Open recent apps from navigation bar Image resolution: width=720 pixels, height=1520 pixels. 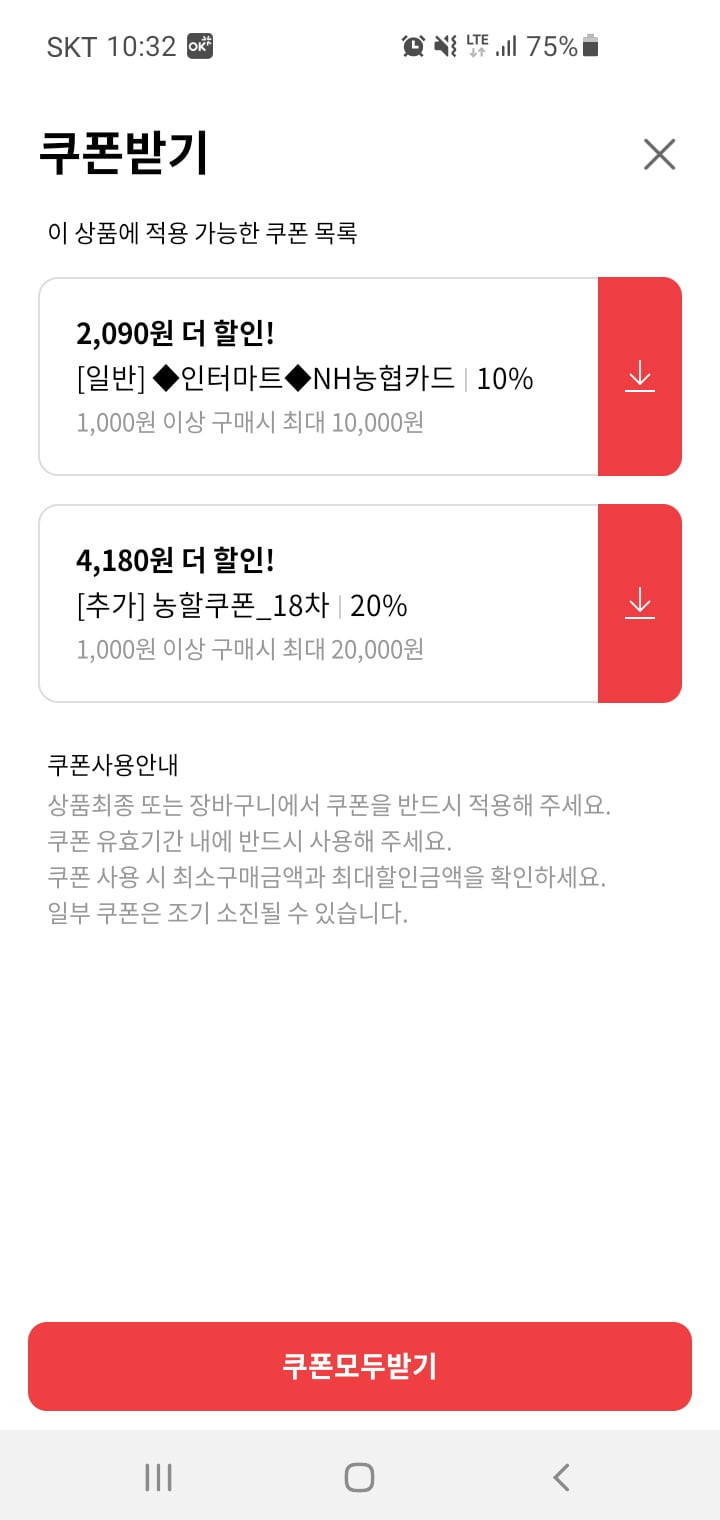tap(158, 1477)
